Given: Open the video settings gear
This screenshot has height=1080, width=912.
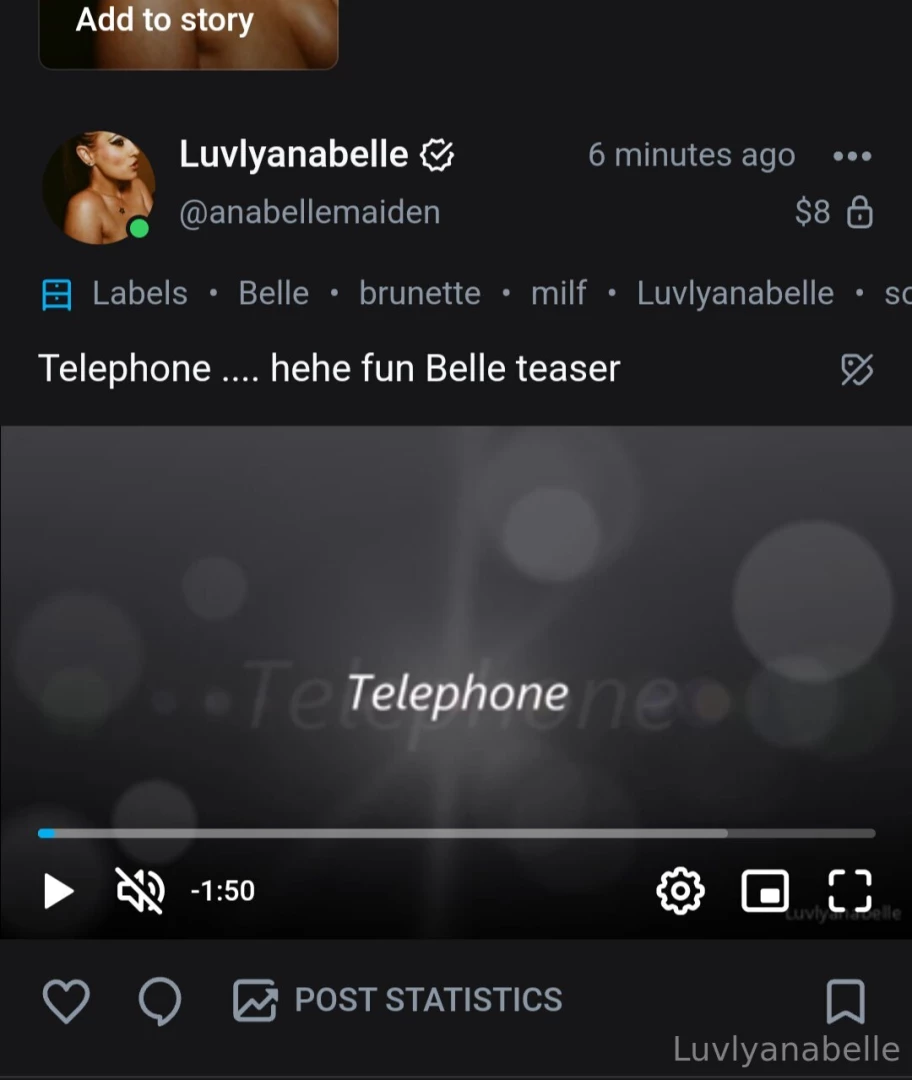Looking at the screenshot, I should click(x=680, y=890).
